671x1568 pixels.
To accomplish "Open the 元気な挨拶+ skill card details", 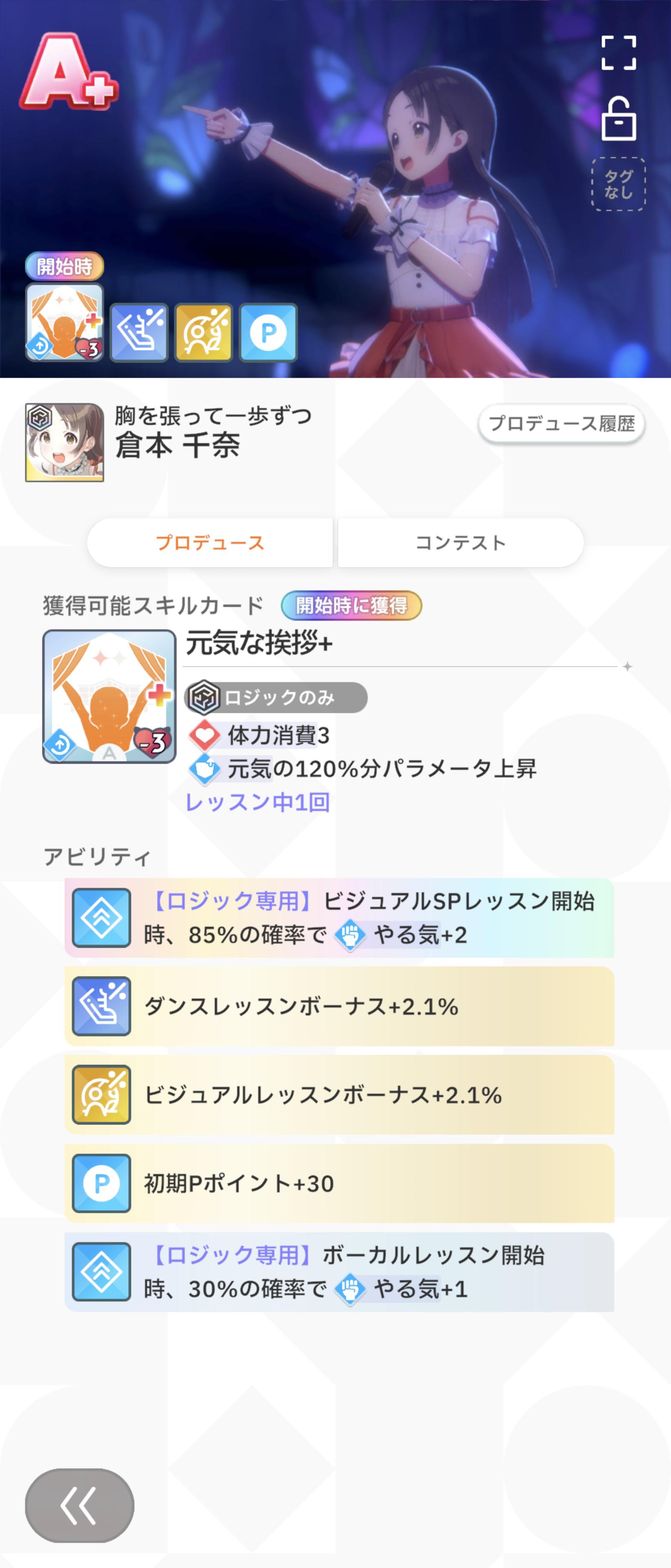I will pos(109,696).
